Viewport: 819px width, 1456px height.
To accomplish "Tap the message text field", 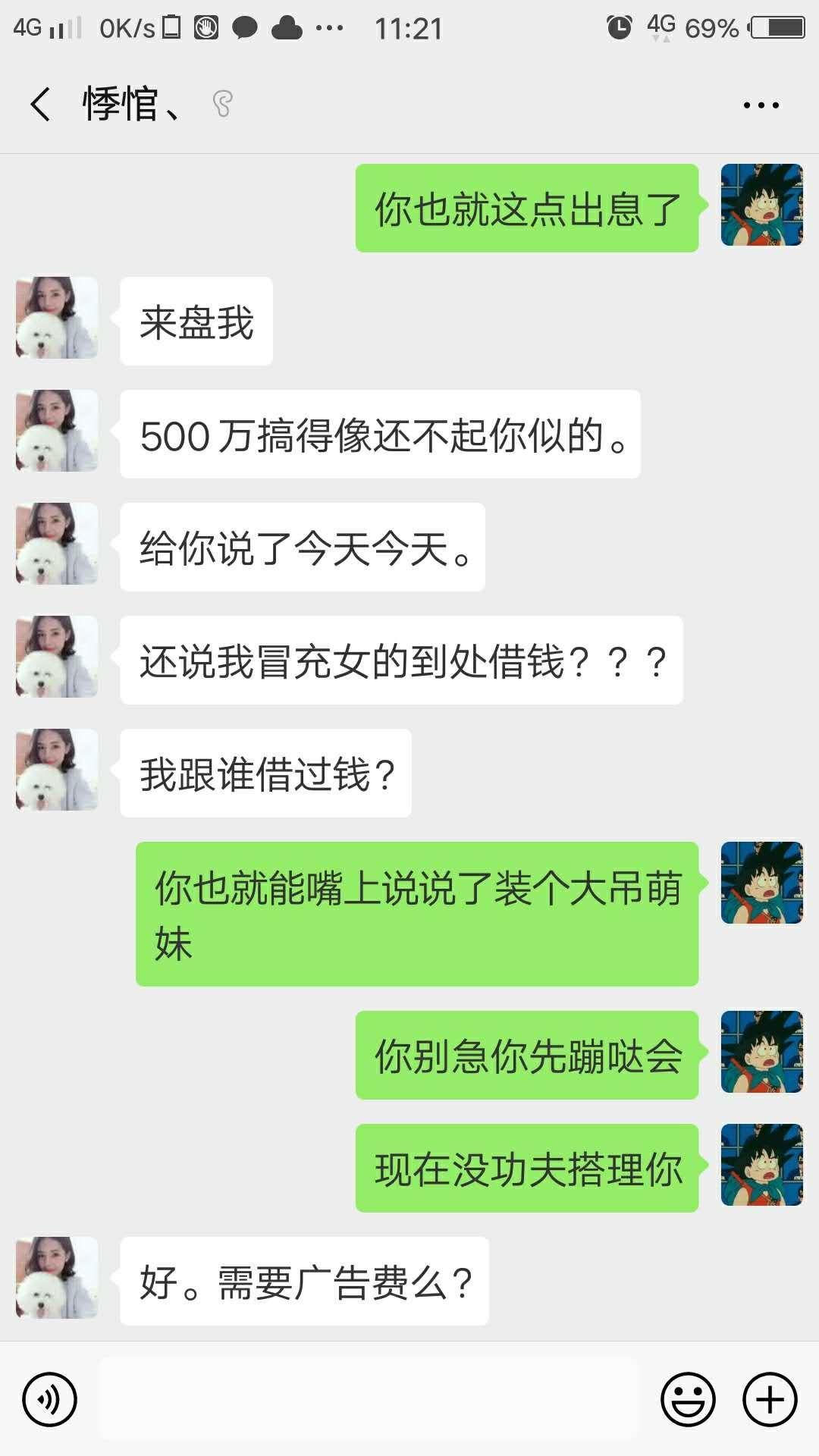I will [x=369, y=1399].
